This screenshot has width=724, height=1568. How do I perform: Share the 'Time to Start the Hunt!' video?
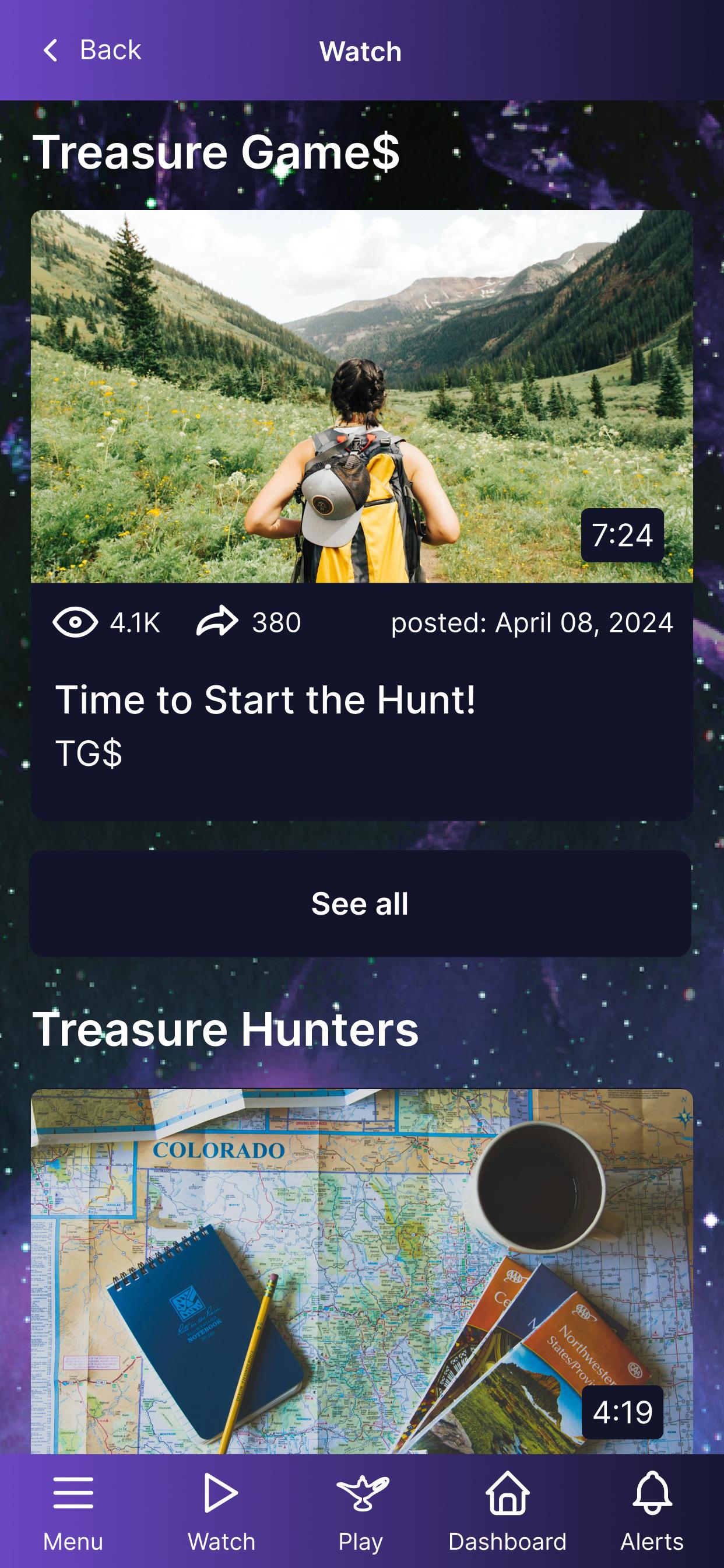point(217,621)
